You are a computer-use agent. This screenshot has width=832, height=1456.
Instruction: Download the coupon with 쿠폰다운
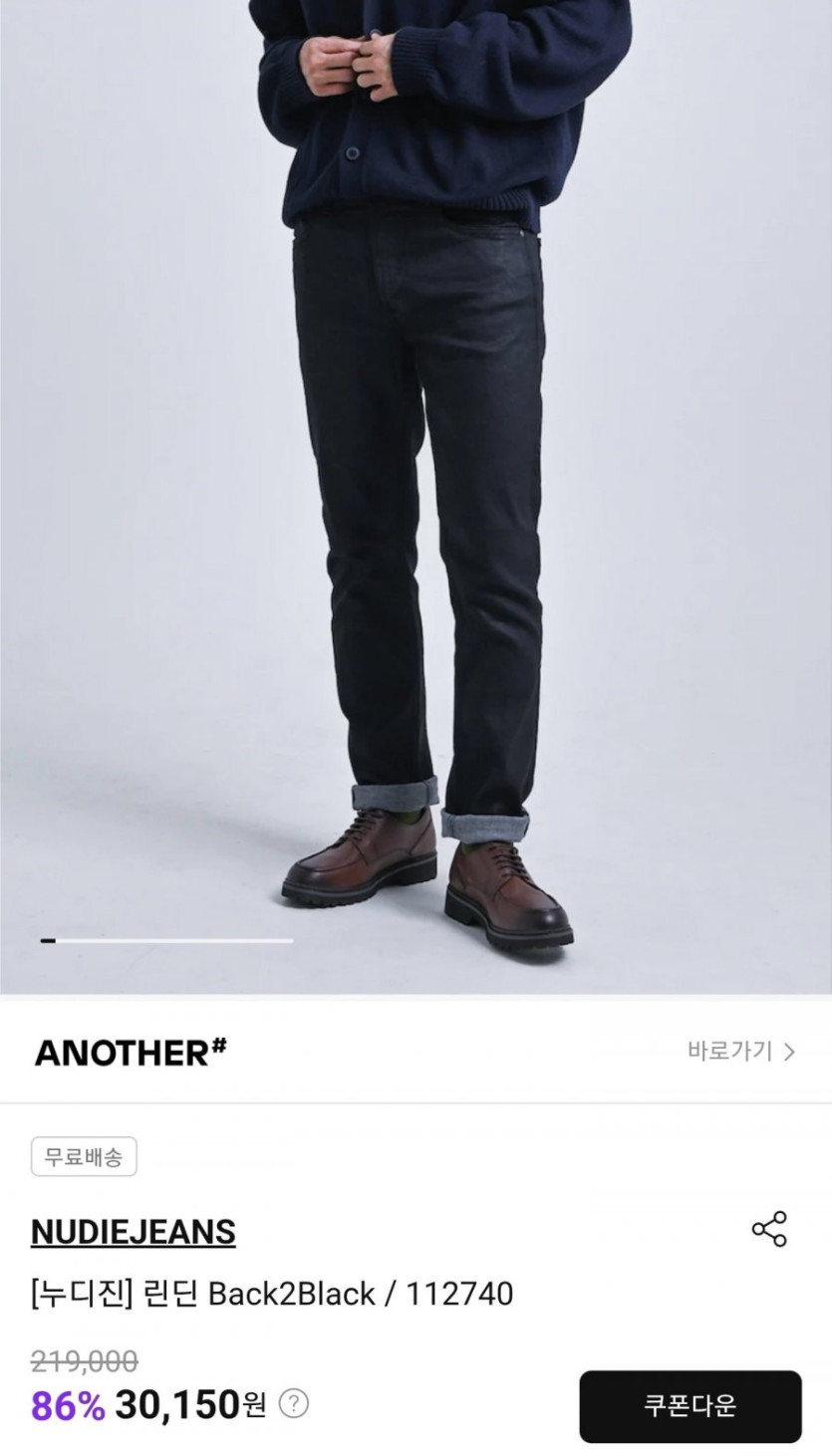(x=691, y=1406)
